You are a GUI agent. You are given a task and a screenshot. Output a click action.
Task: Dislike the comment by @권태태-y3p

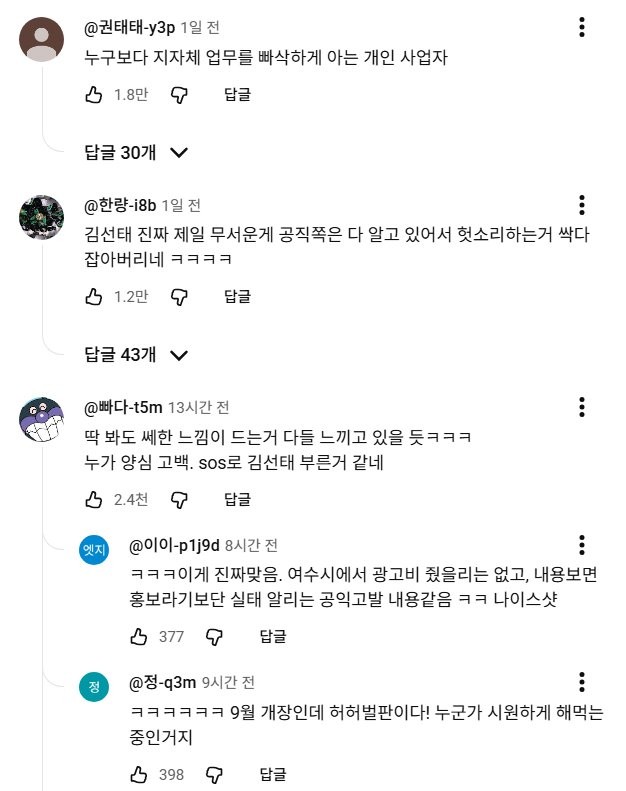point(180,95)
